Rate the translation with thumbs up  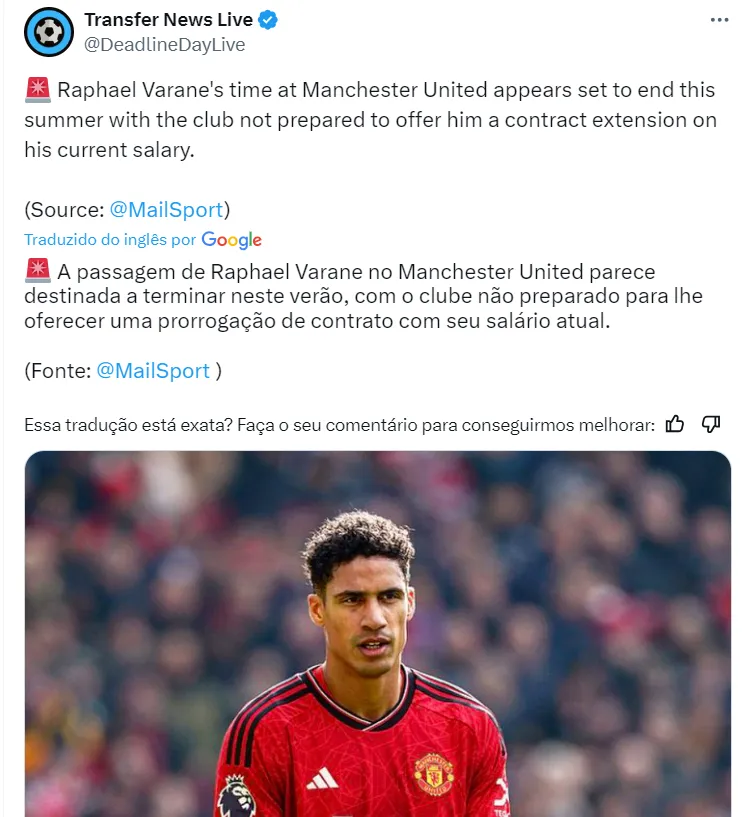pyautogui.click(x=675, y=424)
